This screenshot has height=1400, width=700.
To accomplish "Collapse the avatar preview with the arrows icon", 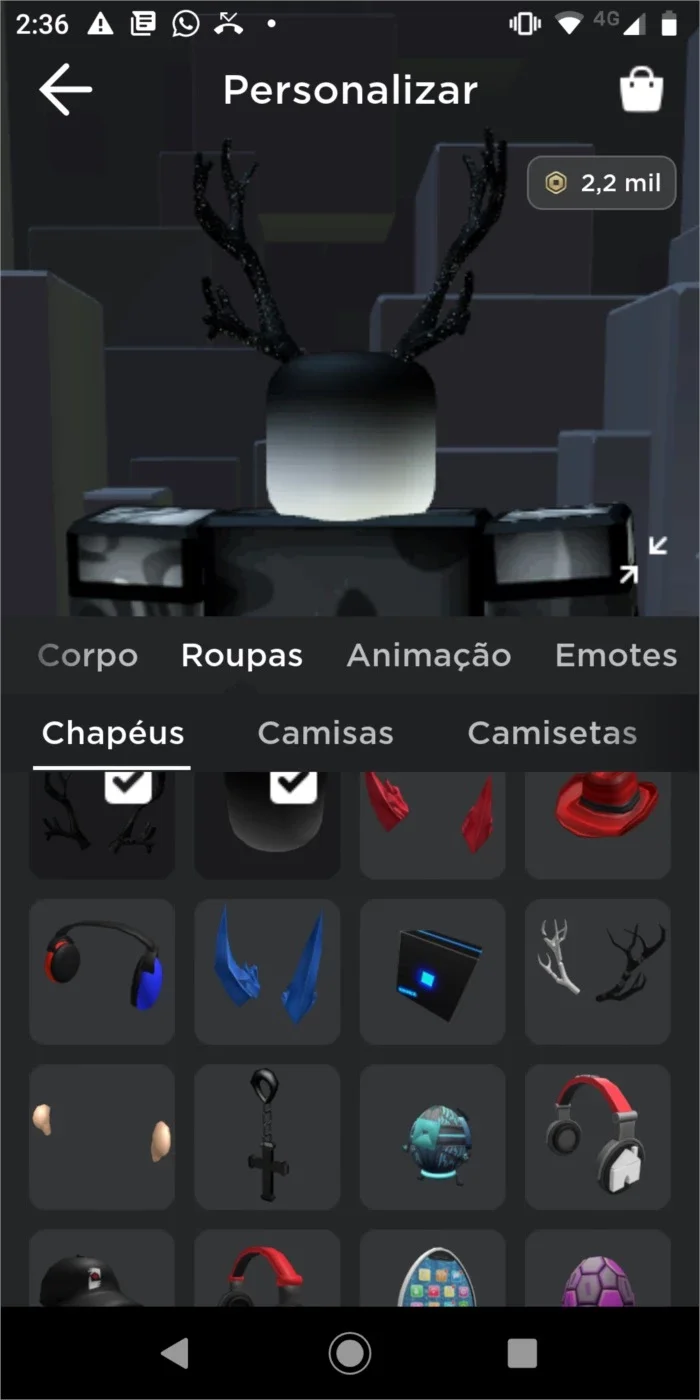I will point(642,560).
